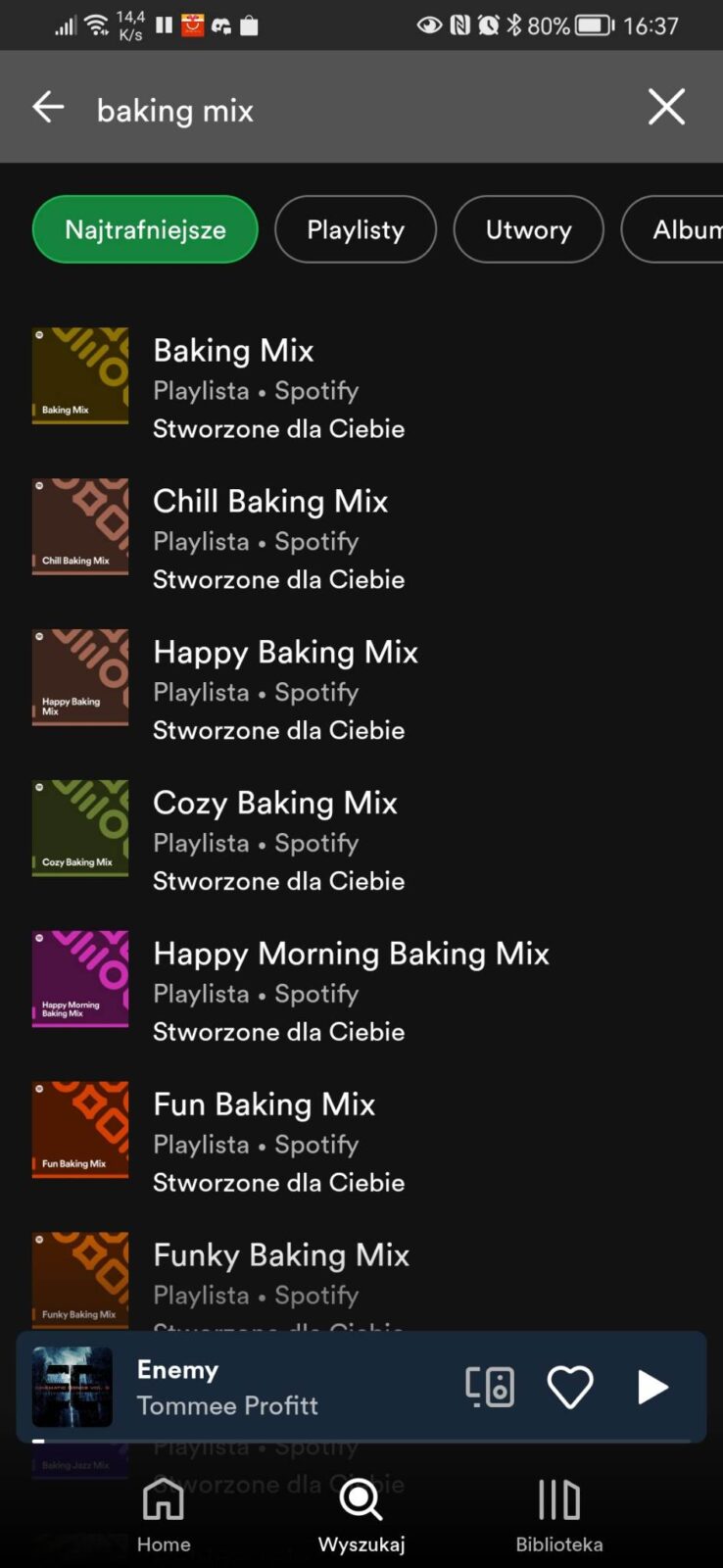Clear the baking mix search query
The image size is (723, 1568).
click(666, 107)
